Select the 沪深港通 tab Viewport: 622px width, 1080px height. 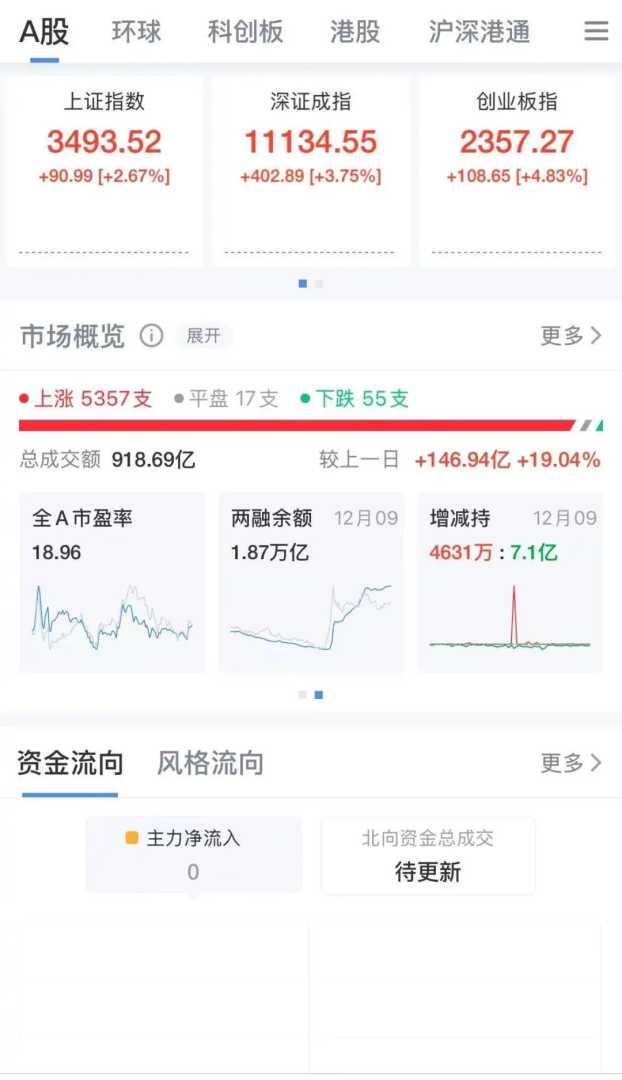(x=479, y=32)
